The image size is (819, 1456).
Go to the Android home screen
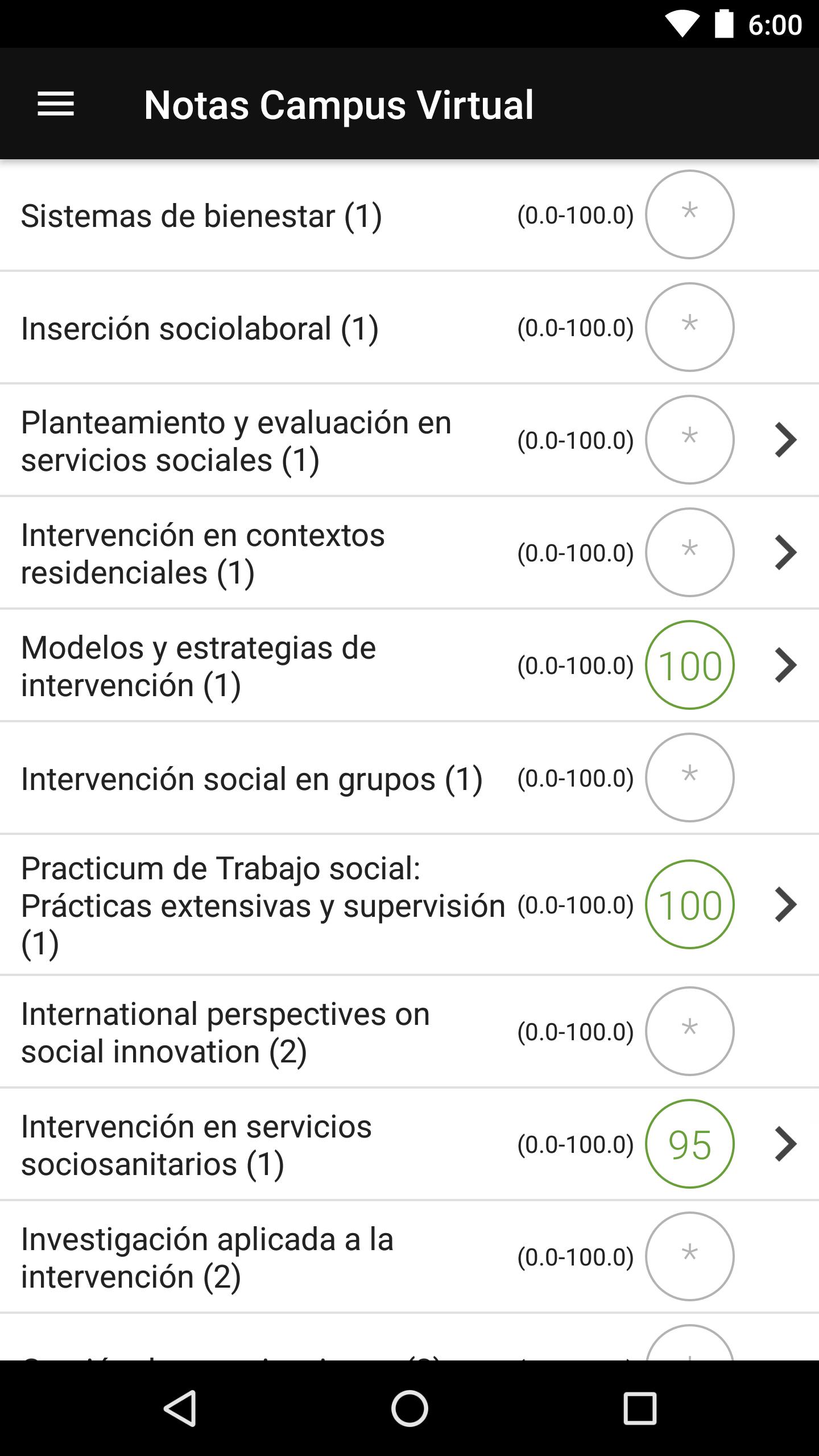(x=409, y=1408)
